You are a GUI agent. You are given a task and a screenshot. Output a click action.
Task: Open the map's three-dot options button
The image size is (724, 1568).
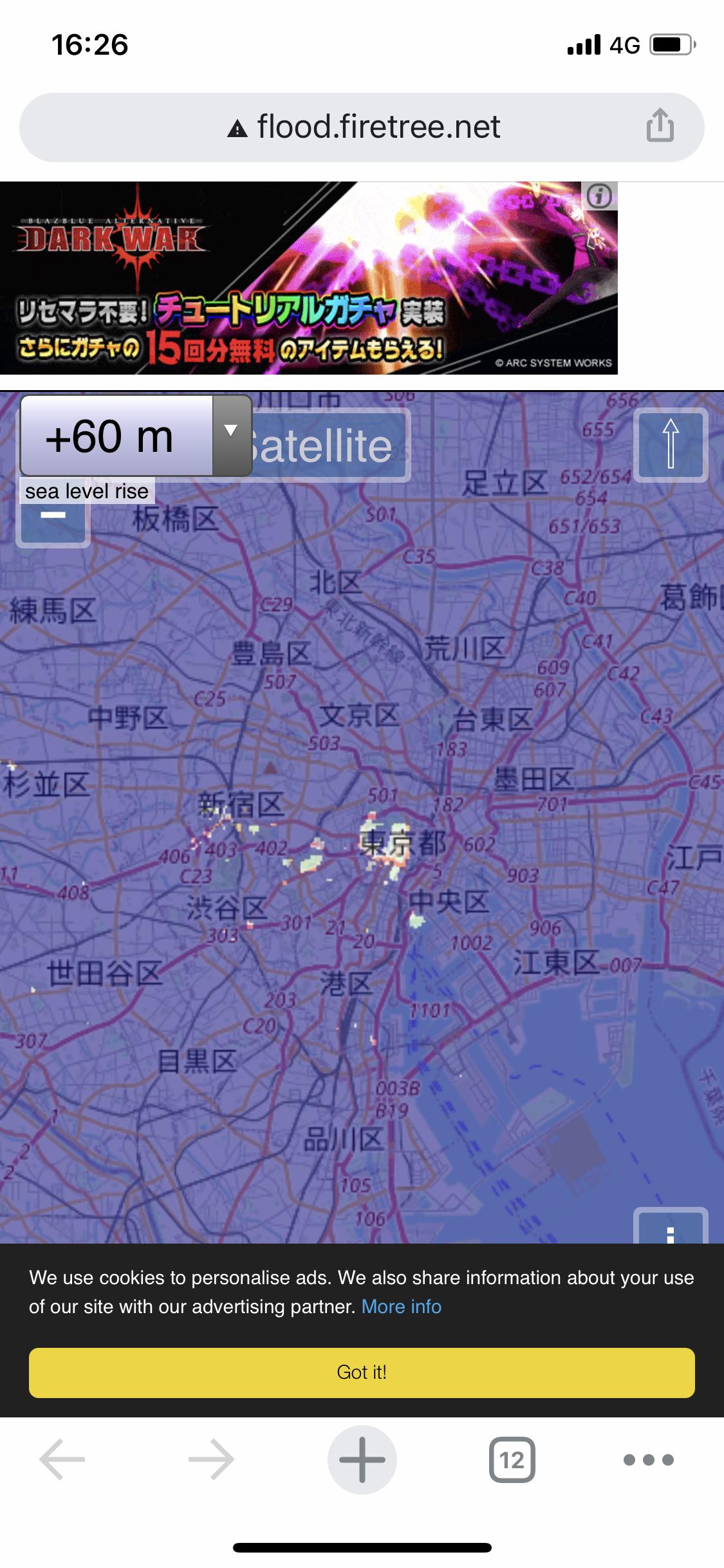(x=671, y=1229)
